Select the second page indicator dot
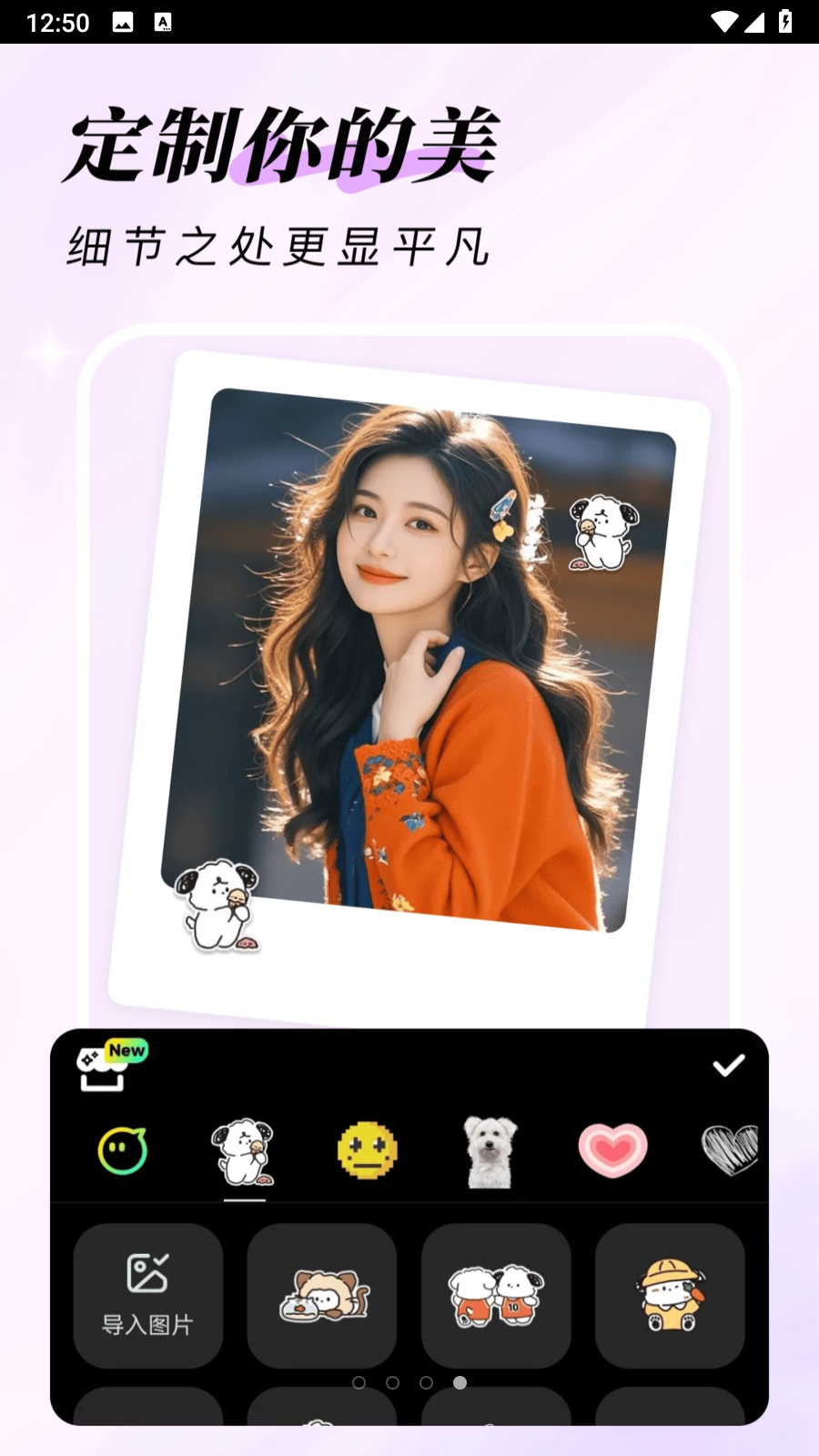This screenshot has height=1456, width=819. pyautogui.click(x=392, y=1382)
